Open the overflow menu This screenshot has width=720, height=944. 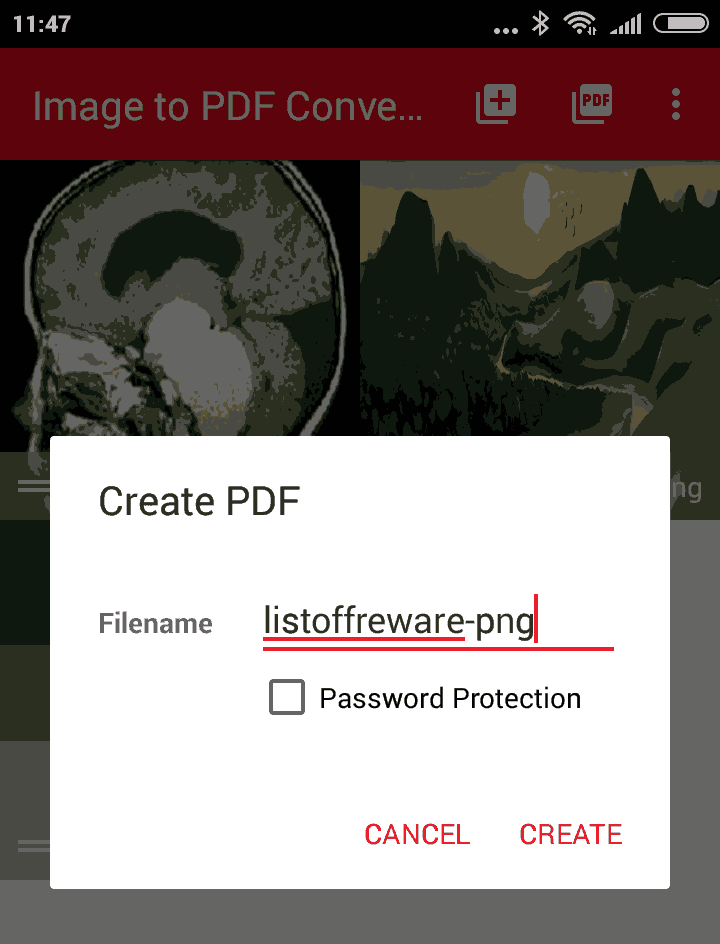point(677,104)
